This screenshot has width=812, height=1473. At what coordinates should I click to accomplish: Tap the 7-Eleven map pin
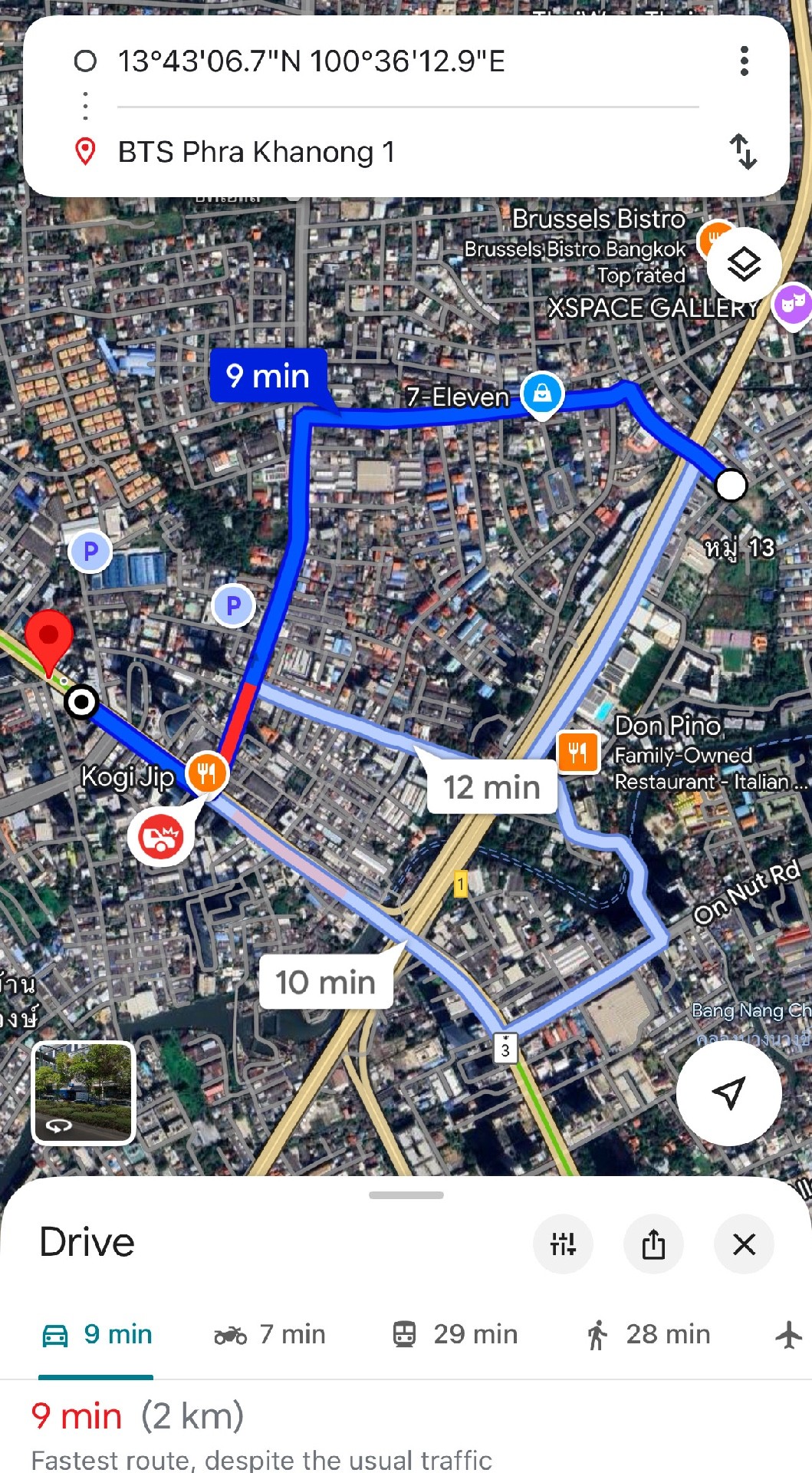pos(542,394)
